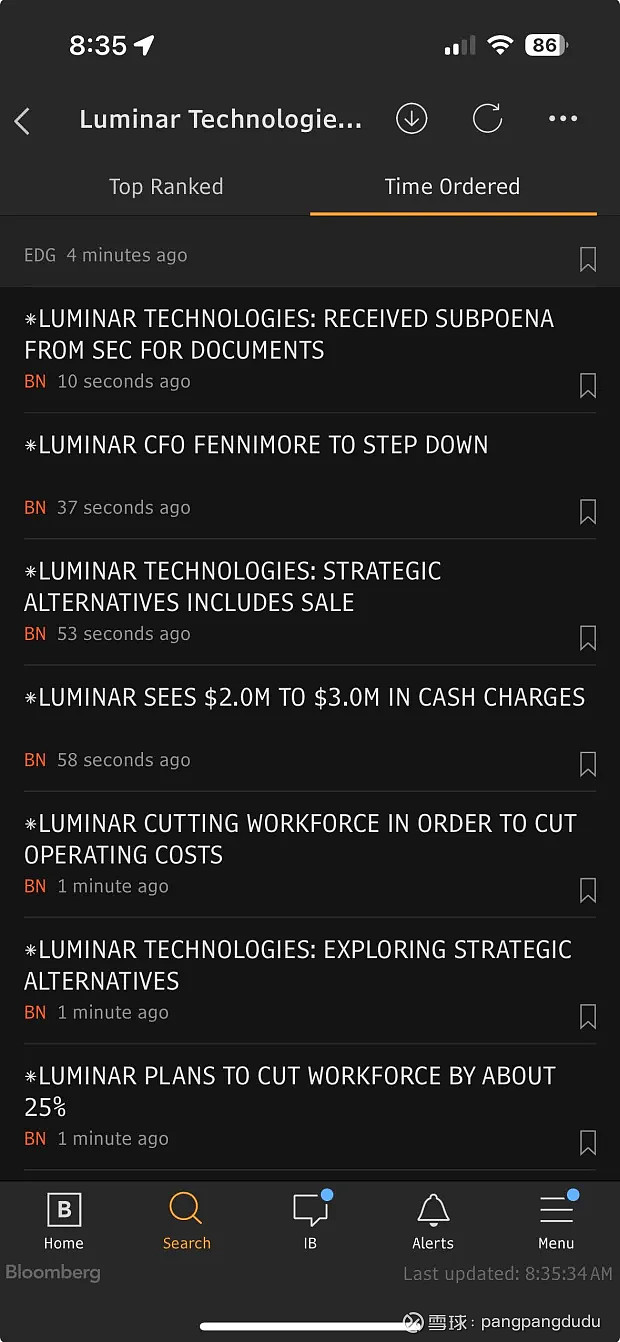Switch to the Alerts tab
This screenshot has width=620, height=1342.
coord(433,1222)
